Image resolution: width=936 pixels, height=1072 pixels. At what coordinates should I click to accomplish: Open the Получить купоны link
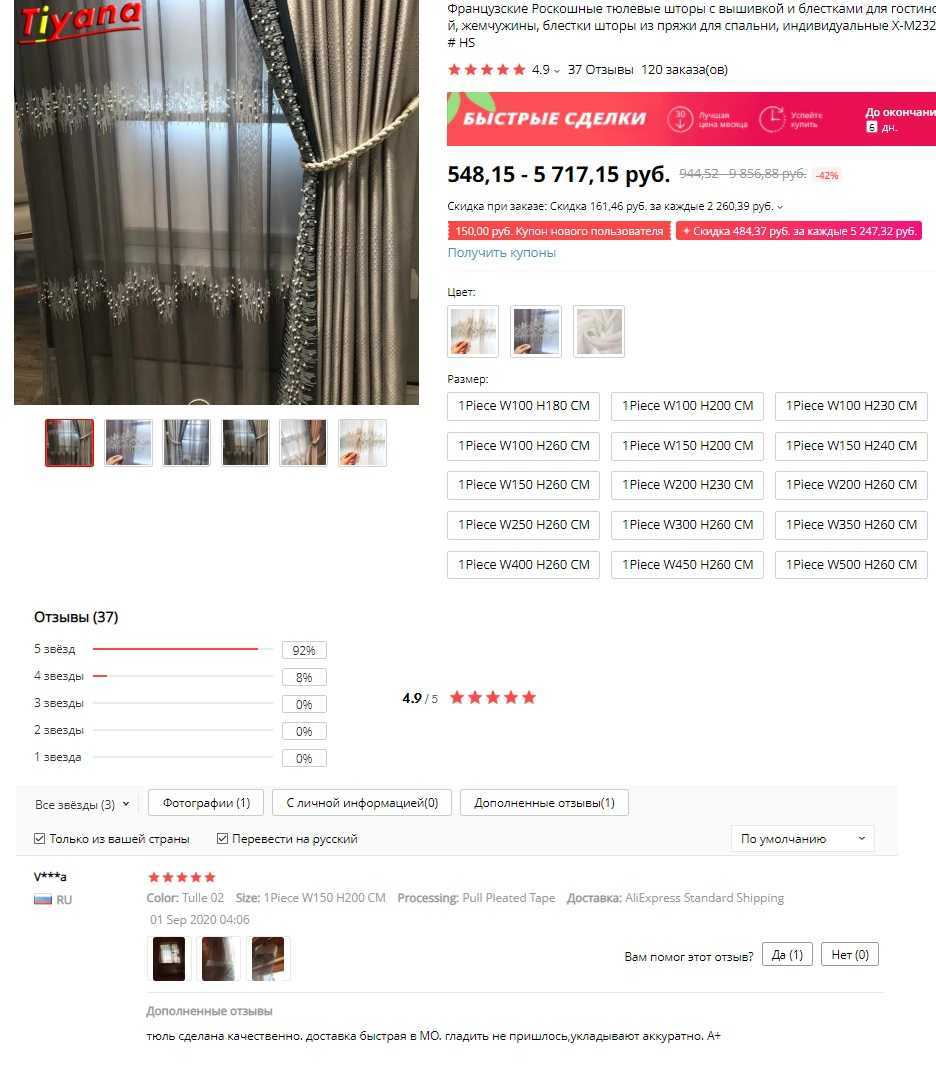tap(502, 253)
